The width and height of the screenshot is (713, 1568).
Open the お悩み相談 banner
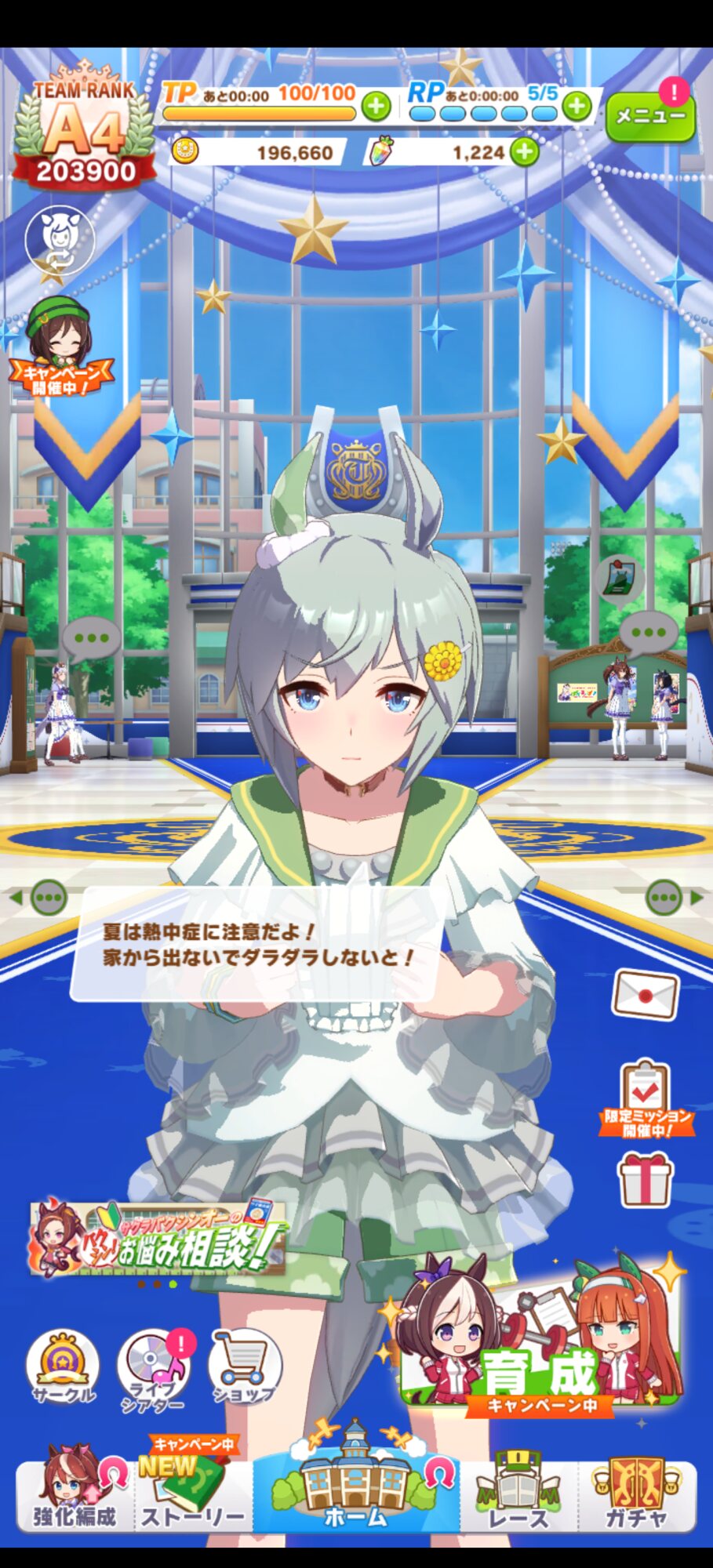coord(156,1239)
